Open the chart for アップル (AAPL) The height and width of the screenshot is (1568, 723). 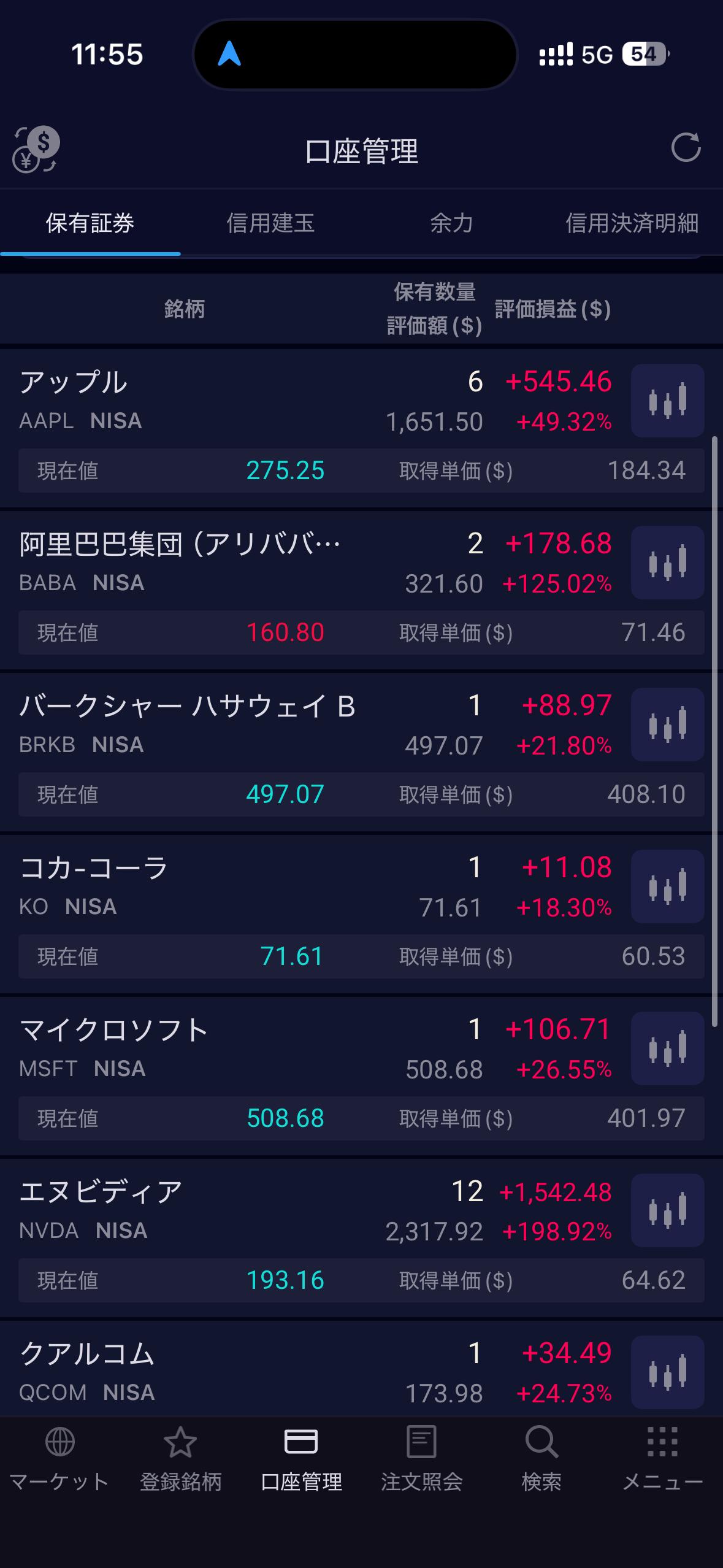pyautogui.click(x=667, y=401)
